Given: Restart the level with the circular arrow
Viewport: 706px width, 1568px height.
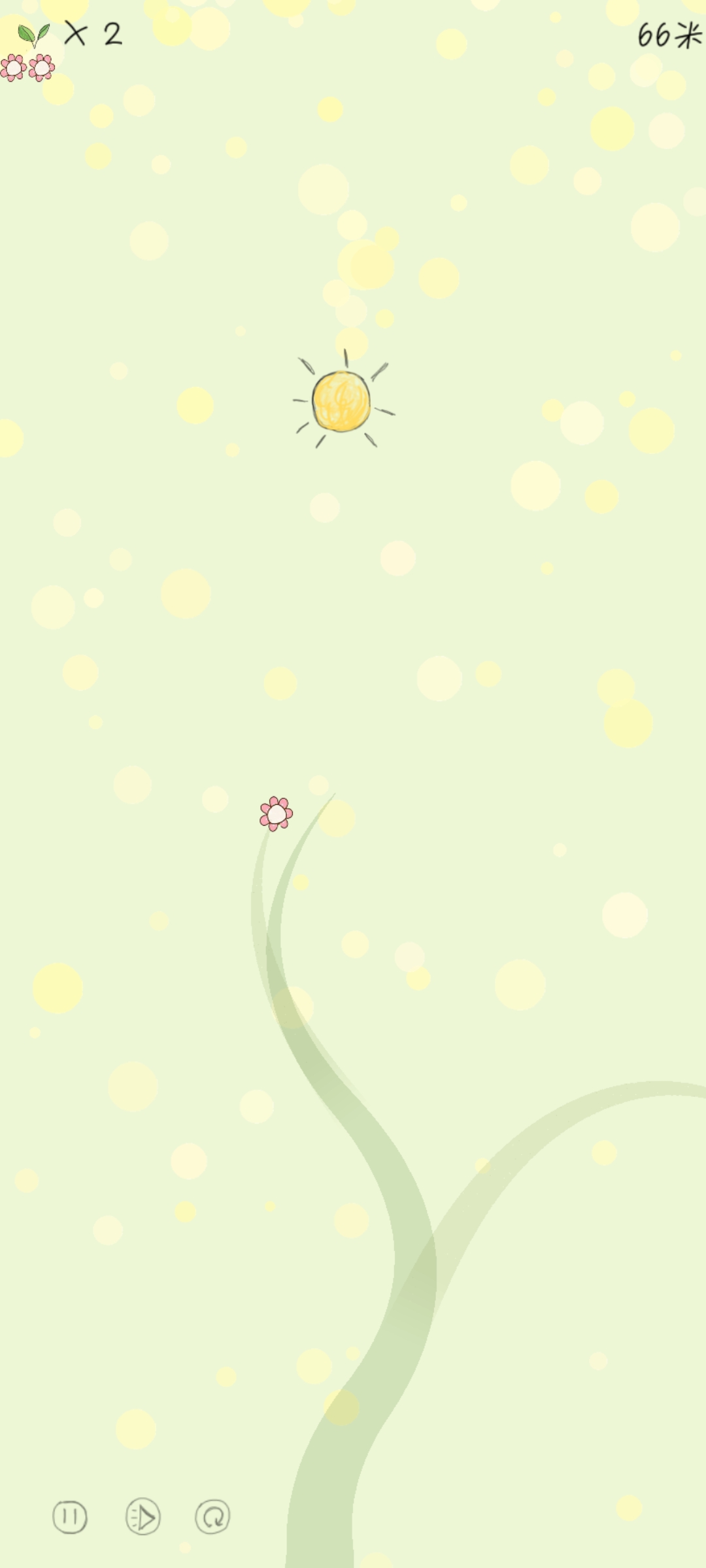Looking at the screenshot, I should (212, 1516).
